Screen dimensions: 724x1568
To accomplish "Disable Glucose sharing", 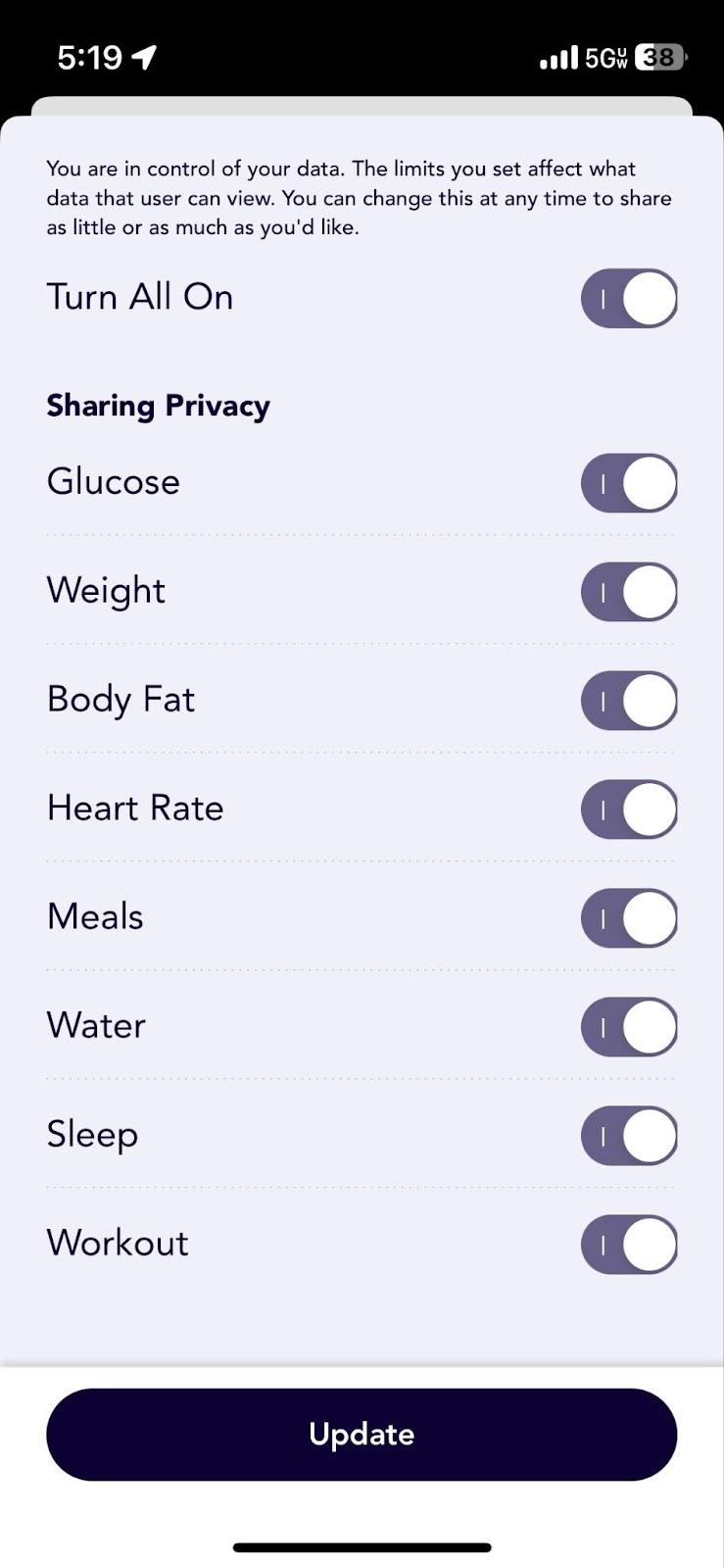I will (629, 483).
